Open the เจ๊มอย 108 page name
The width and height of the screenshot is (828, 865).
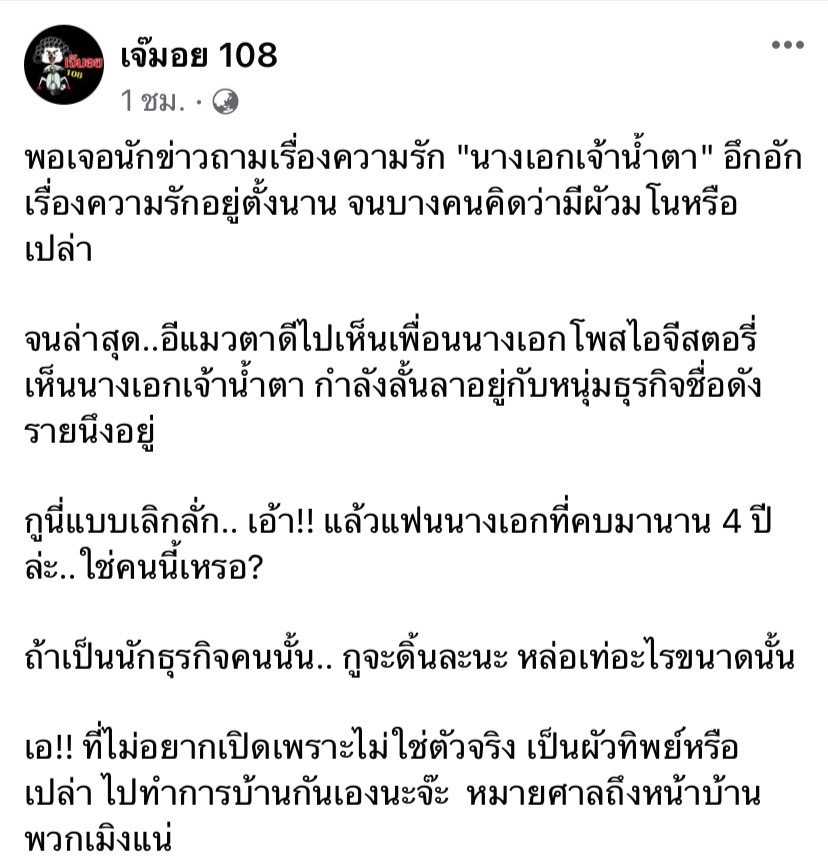tap(197, 55)
